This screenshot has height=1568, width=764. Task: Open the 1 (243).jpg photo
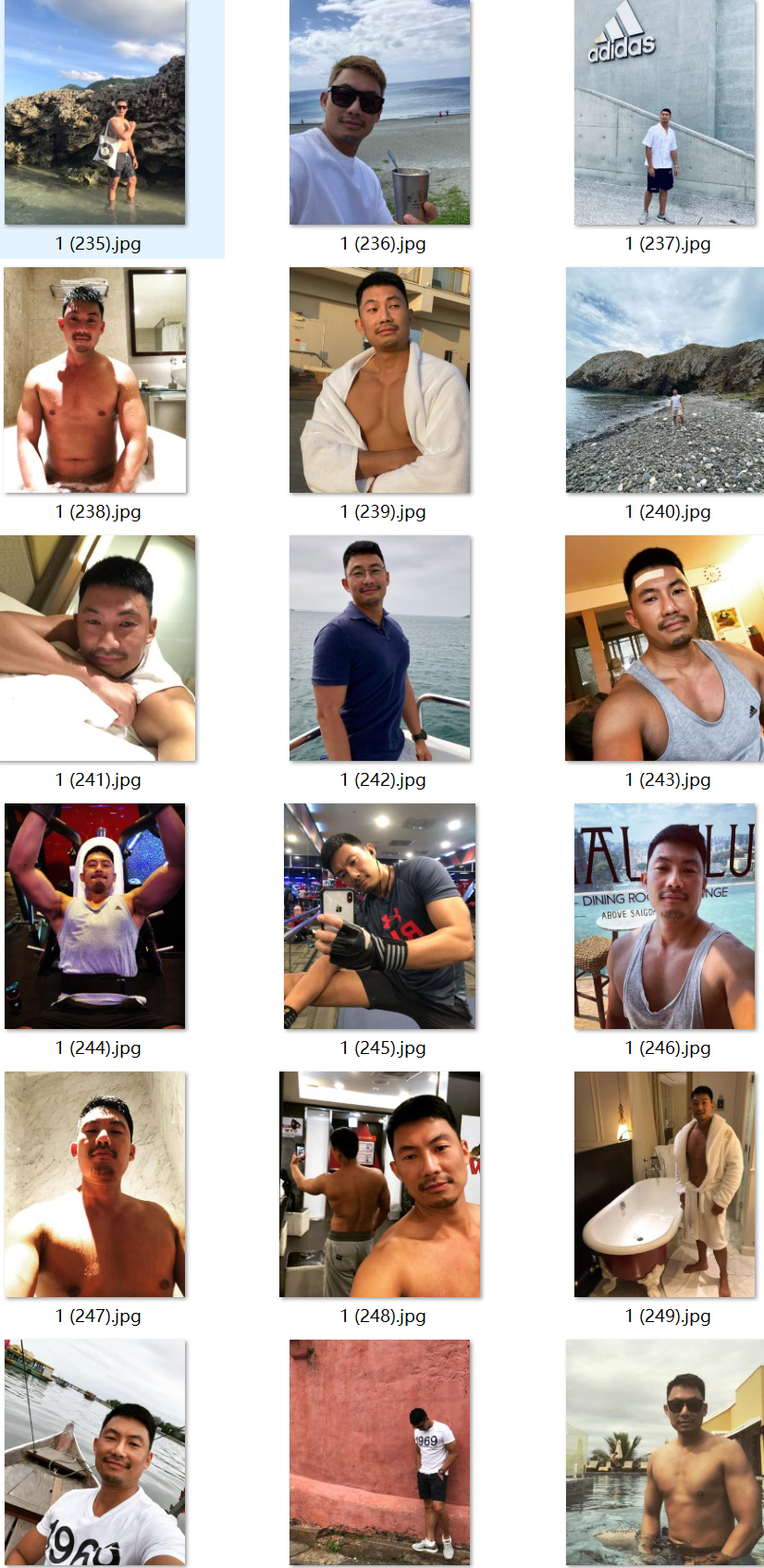[x=664, y=648]
